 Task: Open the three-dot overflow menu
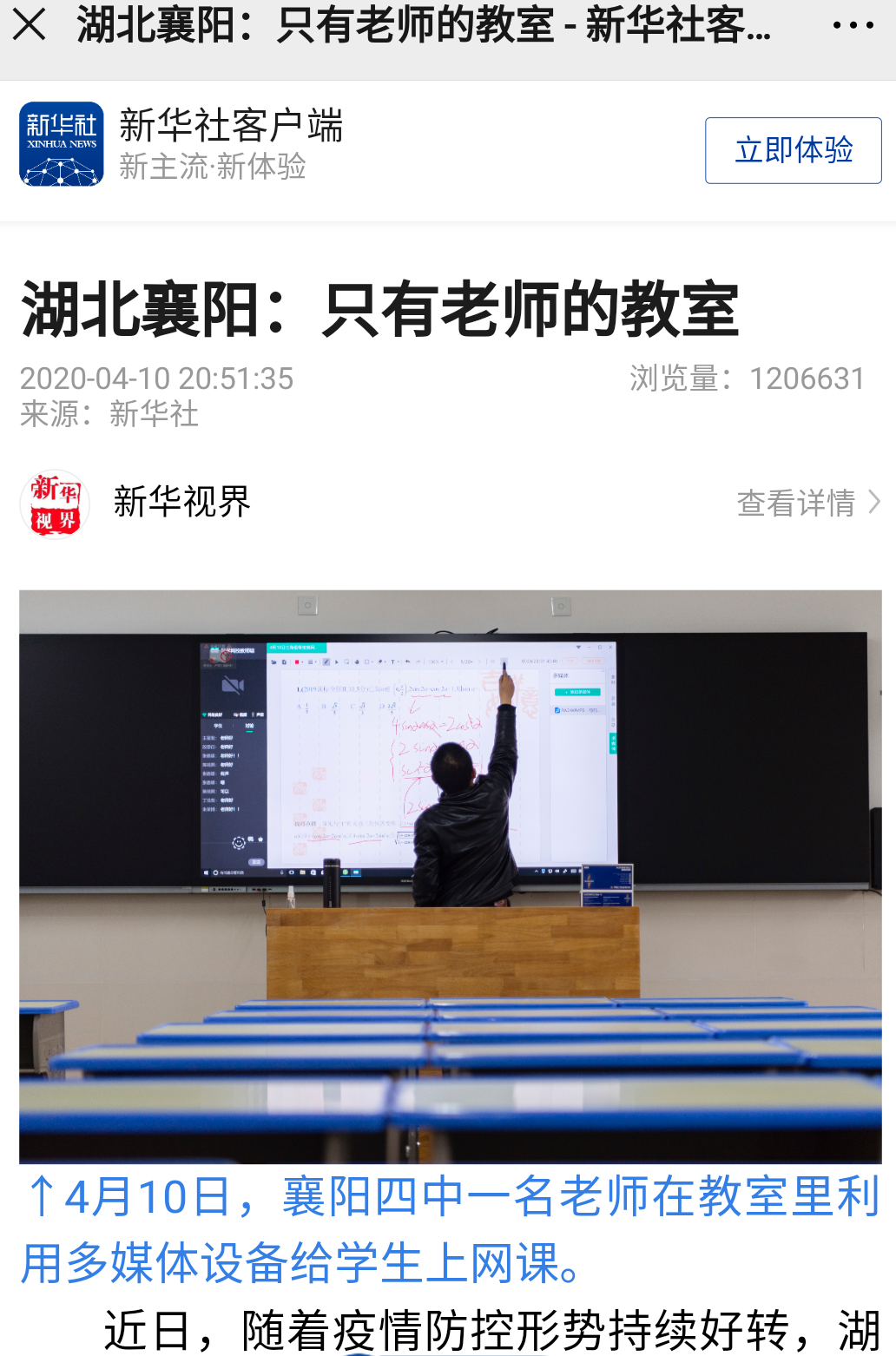tap(853, 25)
